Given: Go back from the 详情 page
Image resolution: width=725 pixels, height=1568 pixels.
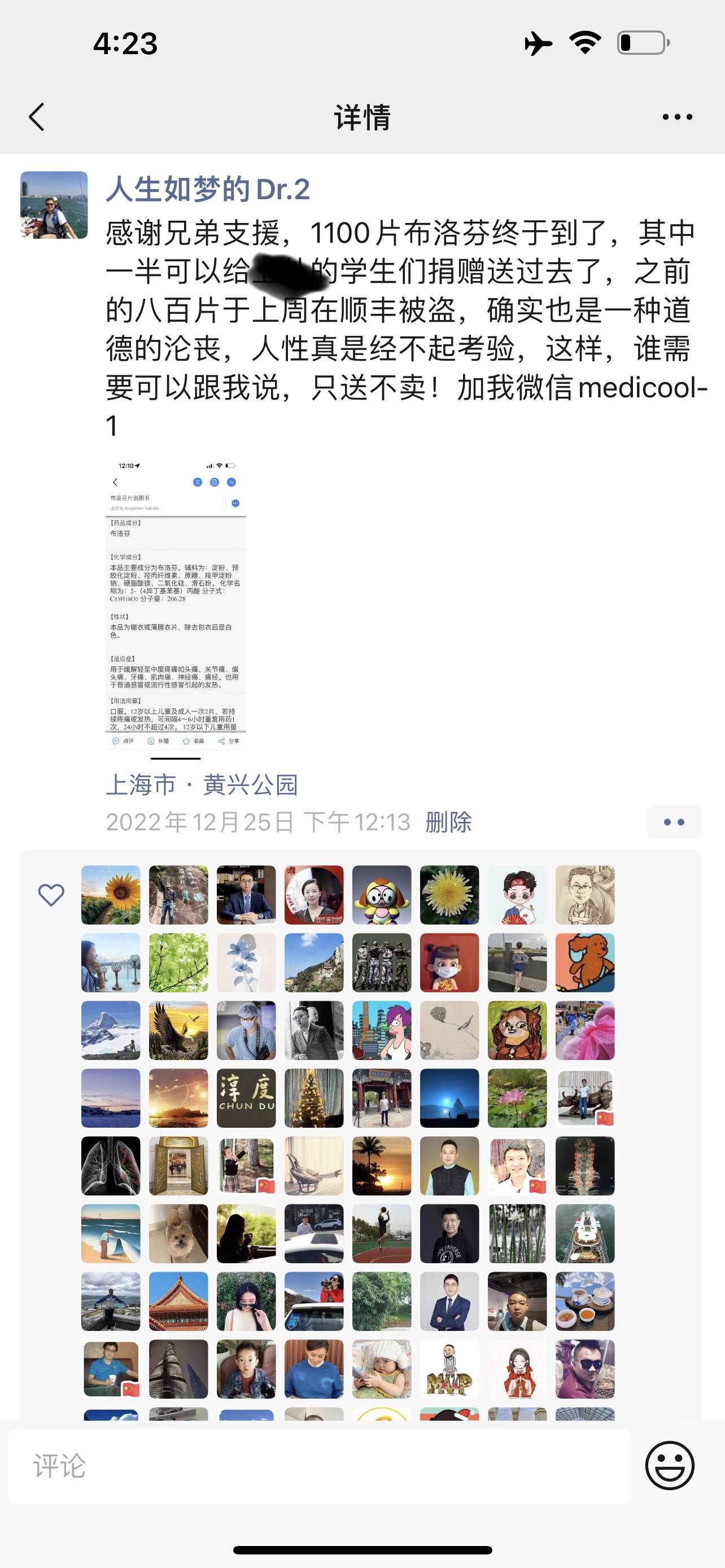Looking at the screenshot, I should (37, 117).
